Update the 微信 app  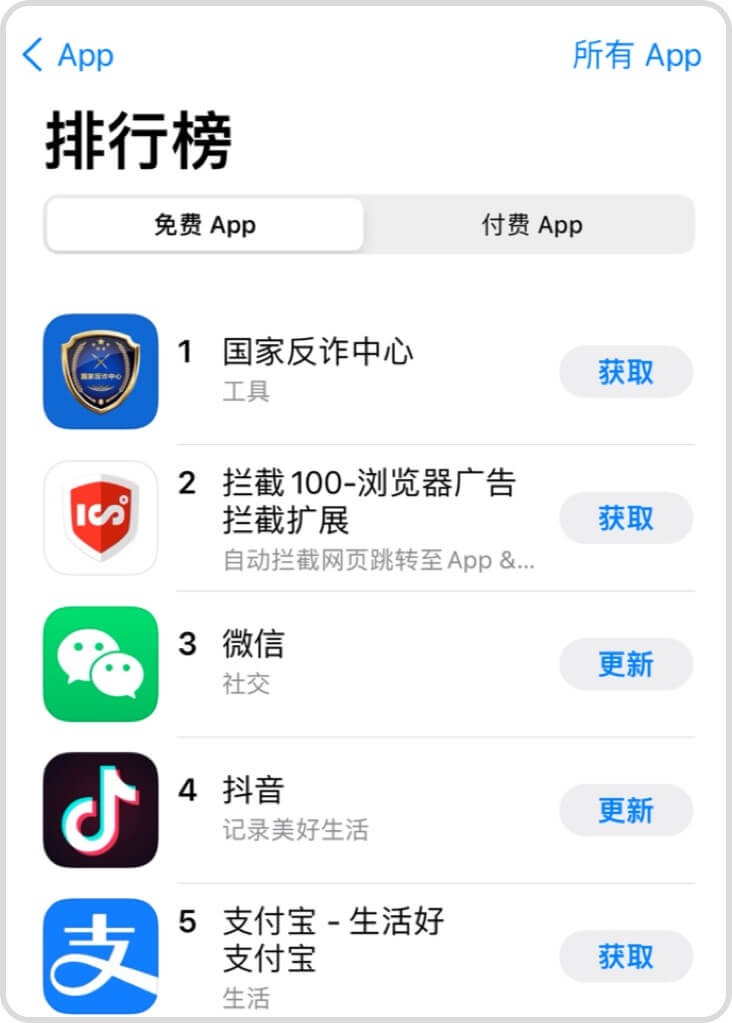[x=625, y=664]
